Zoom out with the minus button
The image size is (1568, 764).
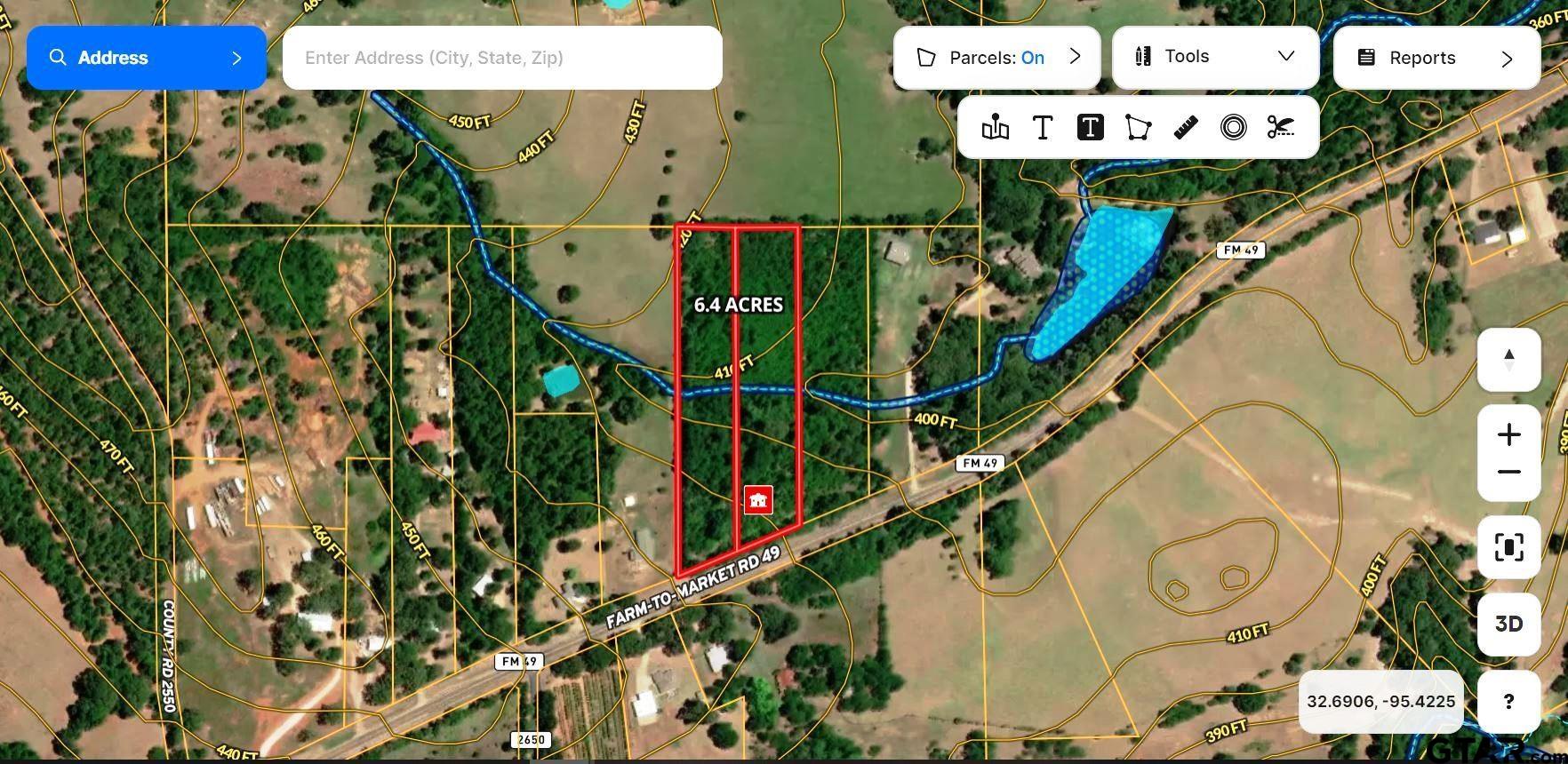pos(1508,473)
